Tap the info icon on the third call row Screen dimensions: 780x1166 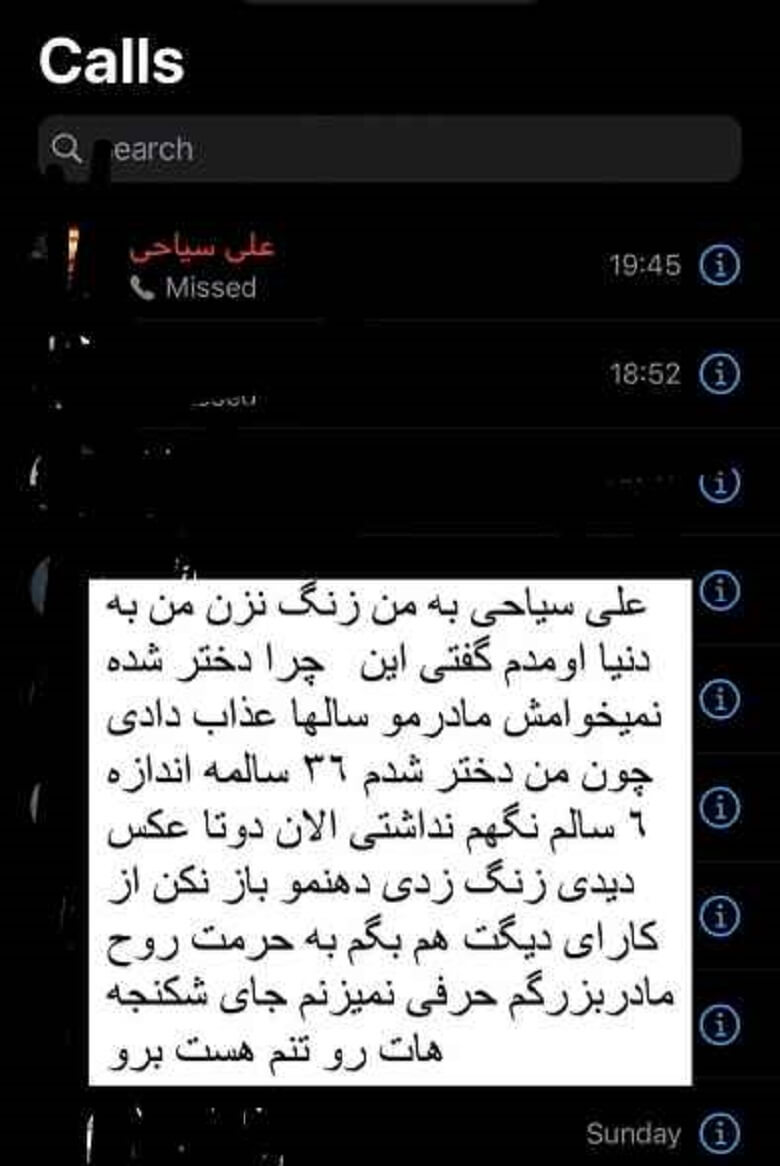click(x=718, y=482)
